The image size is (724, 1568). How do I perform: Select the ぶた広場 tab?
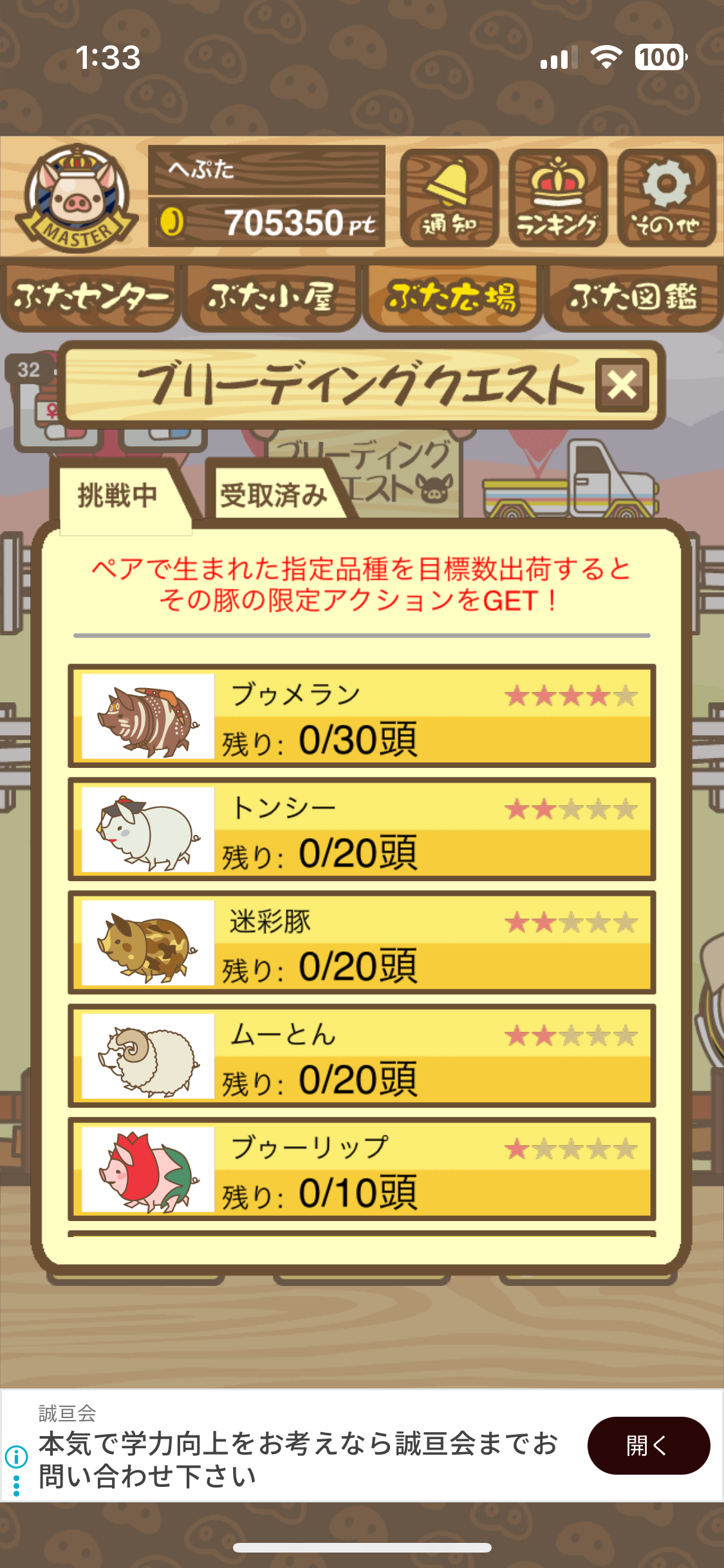point(452,297)
